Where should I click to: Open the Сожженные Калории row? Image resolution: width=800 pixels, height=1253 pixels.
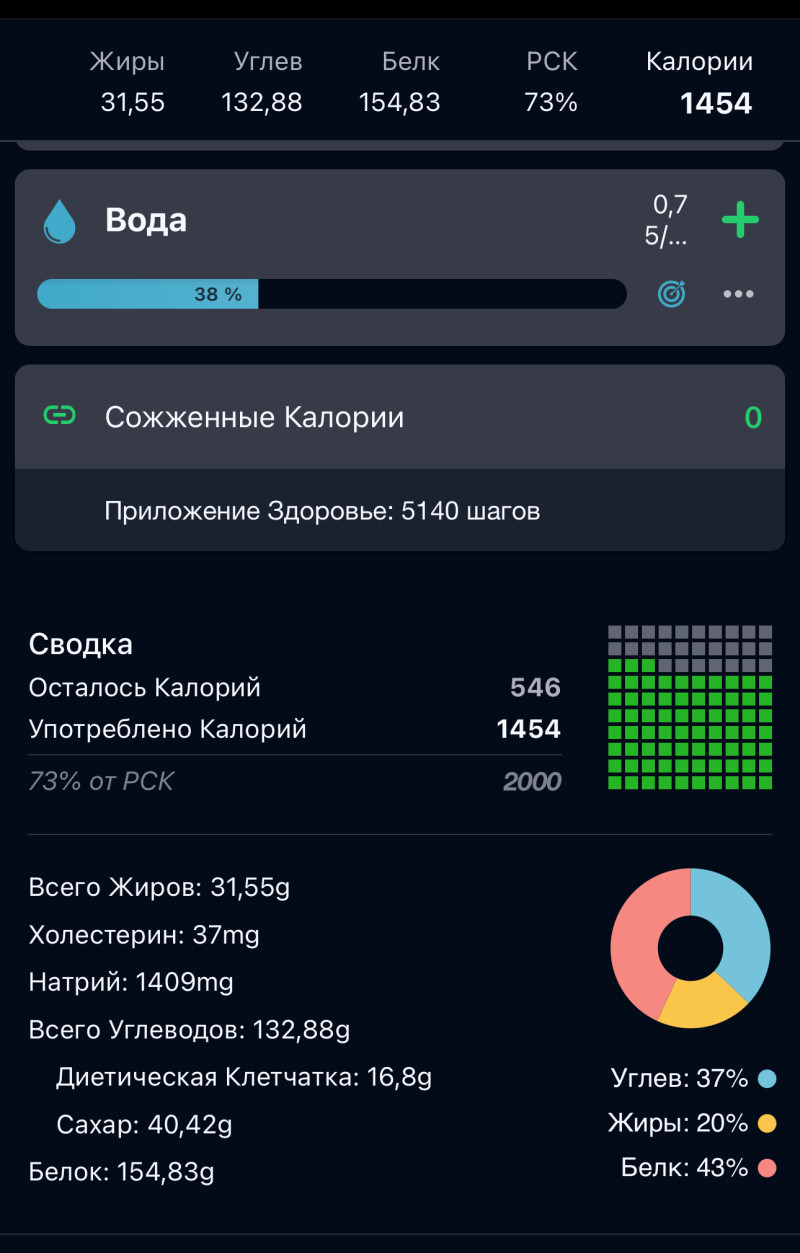pyautogui.click(x=400, y=417)
